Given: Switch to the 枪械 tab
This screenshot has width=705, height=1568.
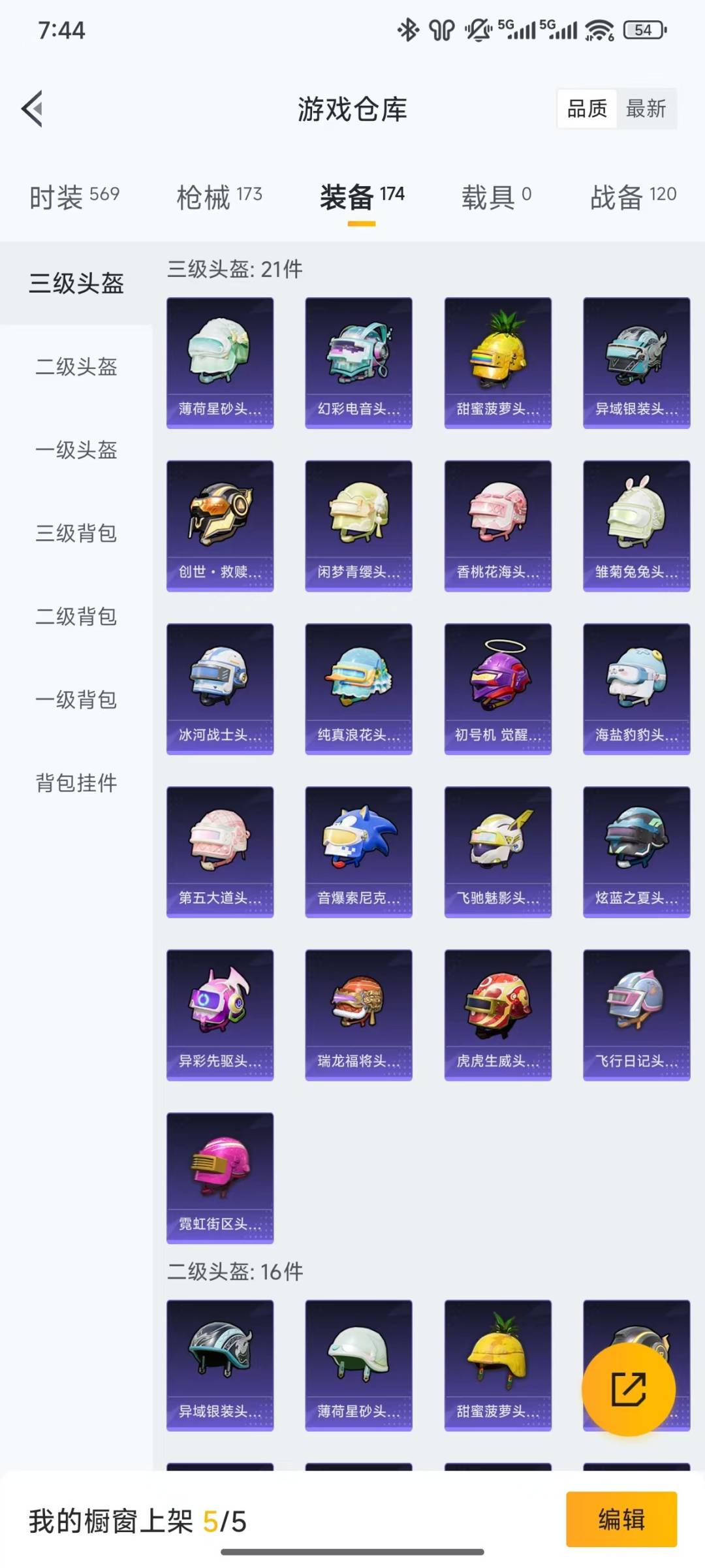Looking at the screenshot, I should [x=219, y=196].
